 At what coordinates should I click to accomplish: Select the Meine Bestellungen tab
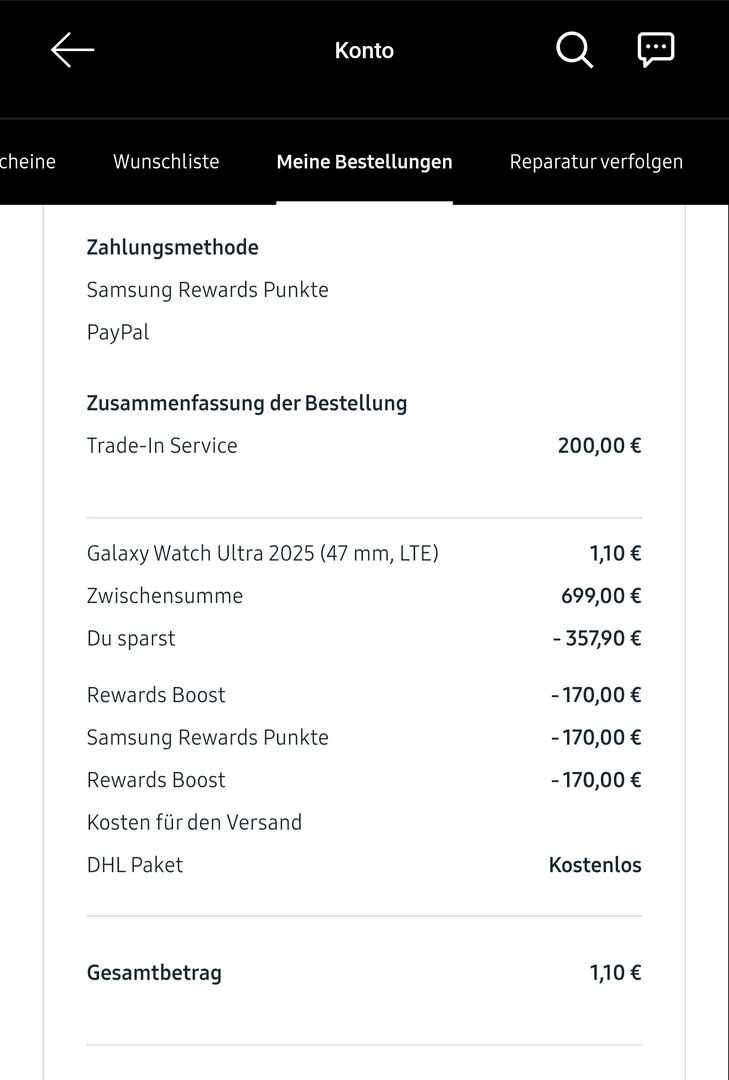[364, 161]
